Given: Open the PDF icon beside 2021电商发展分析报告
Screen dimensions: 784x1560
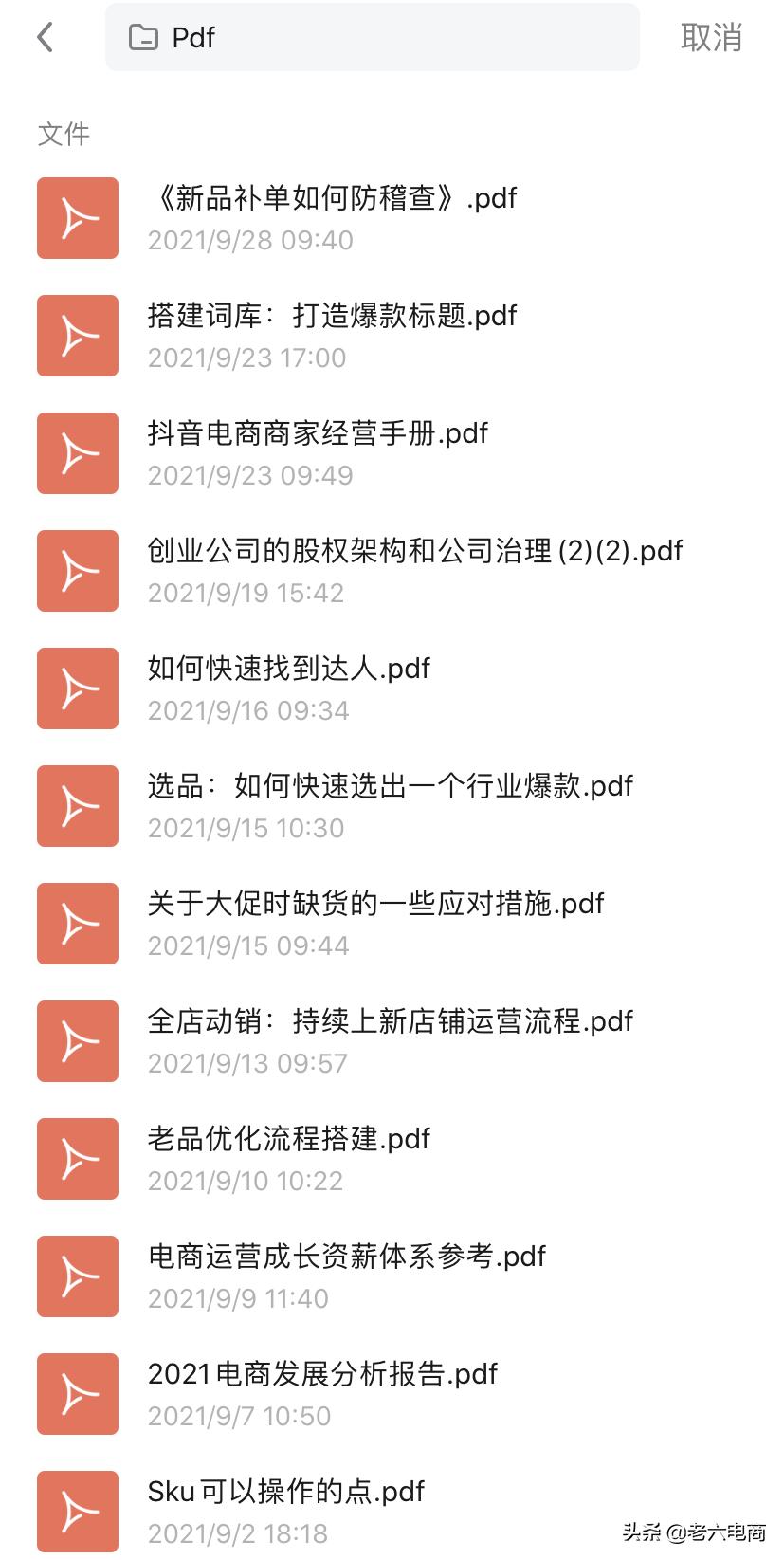Looking at the screenshot, I should click(77, 1393).
